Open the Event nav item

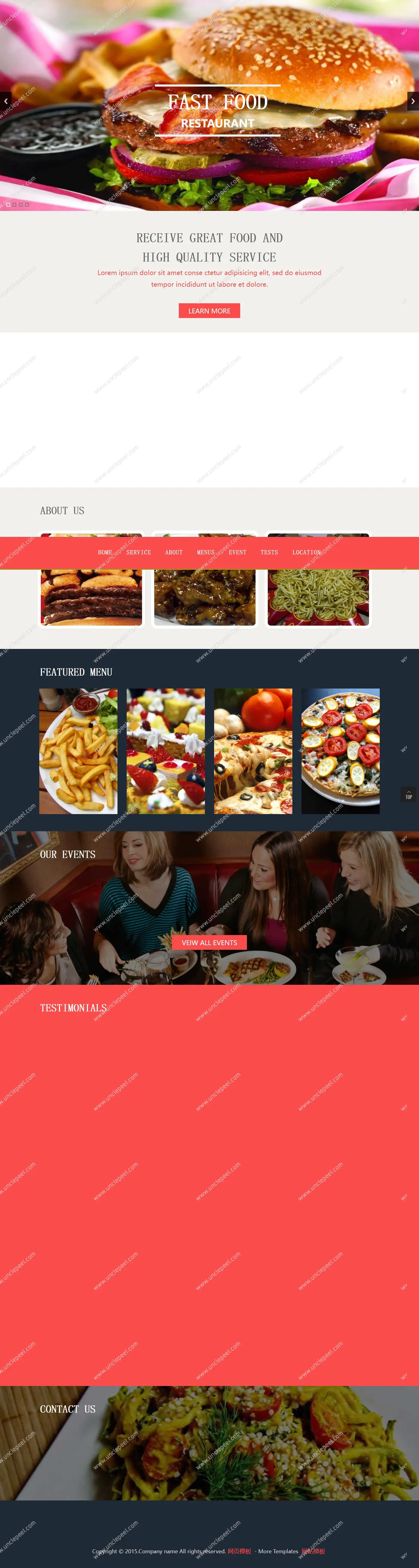[238, 552]
